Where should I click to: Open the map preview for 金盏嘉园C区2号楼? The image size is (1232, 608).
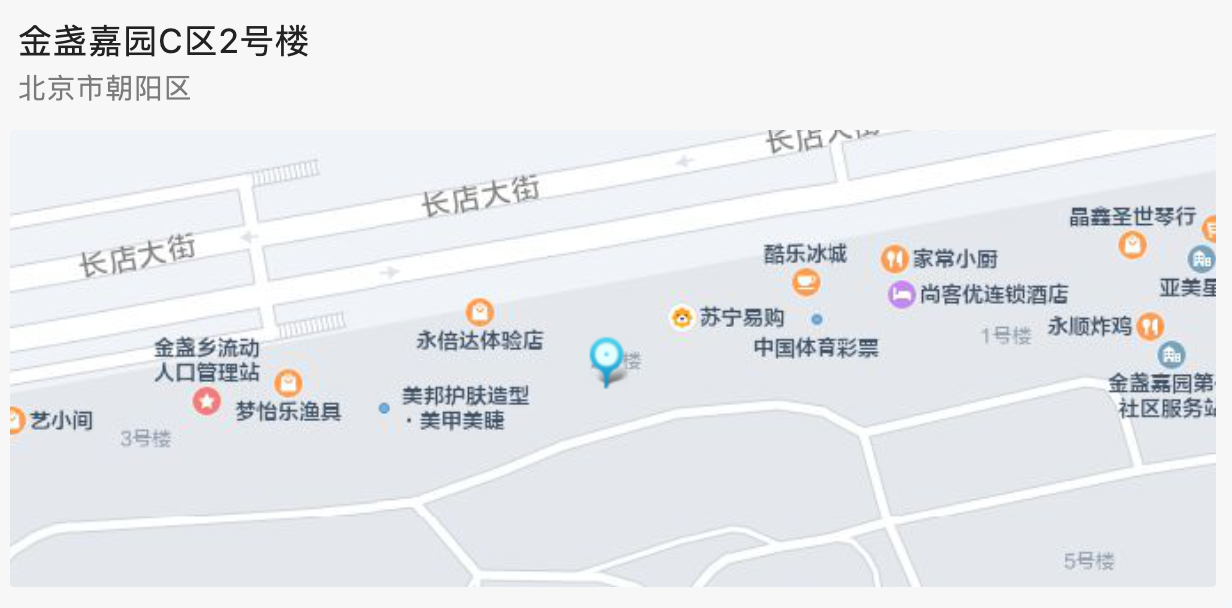pos(612,358)
